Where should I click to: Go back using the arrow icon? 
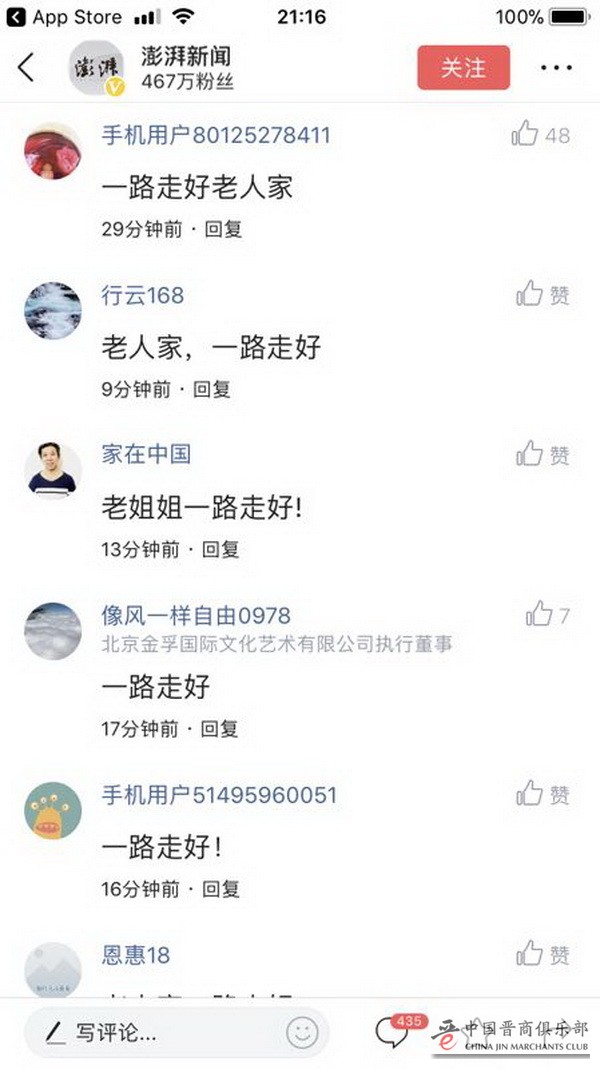click(x=26, y=68)
